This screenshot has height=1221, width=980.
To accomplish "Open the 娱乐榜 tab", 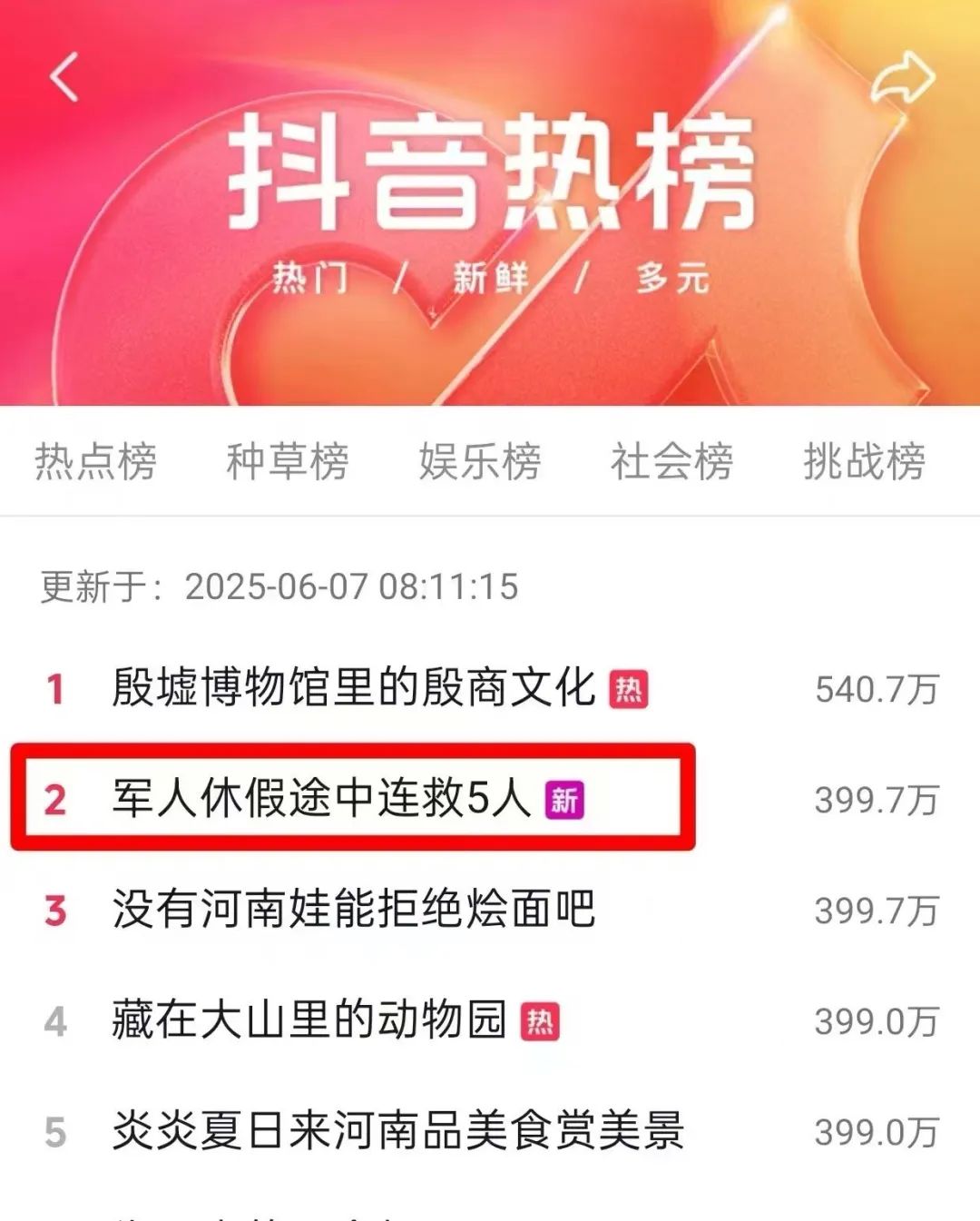I will [480, 461].
